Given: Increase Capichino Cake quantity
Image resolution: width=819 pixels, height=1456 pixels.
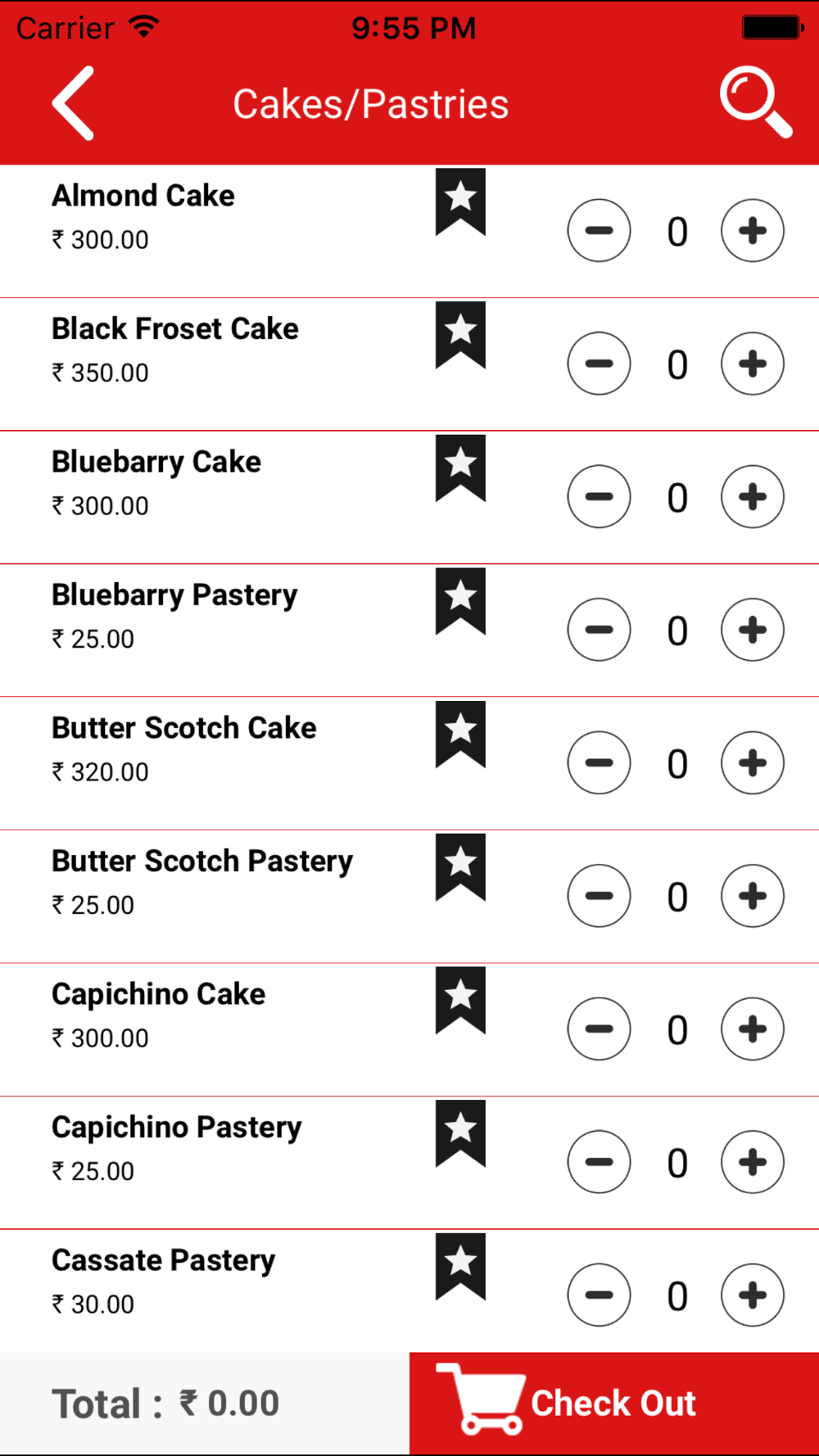Looking at the screenshot, I should 753,1029.
